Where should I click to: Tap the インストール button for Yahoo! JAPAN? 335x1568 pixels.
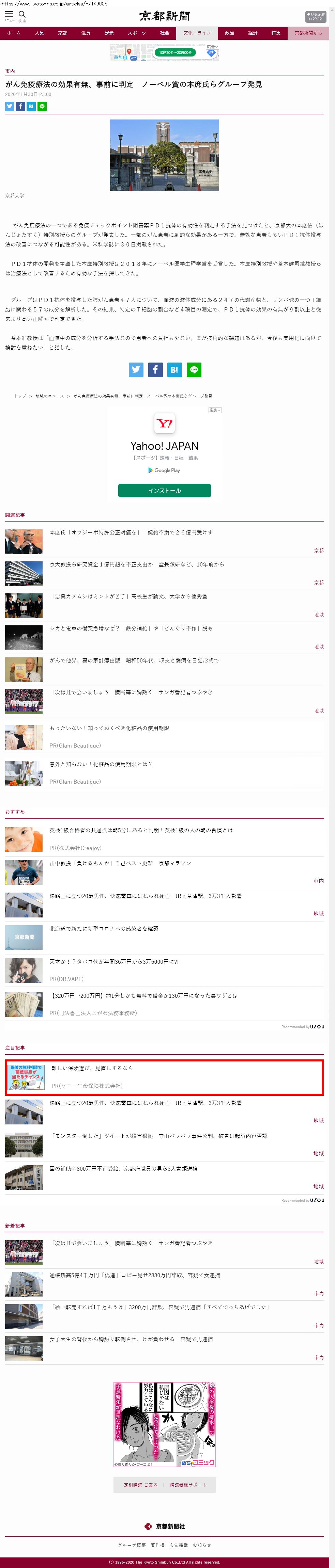tap(165, 490)
